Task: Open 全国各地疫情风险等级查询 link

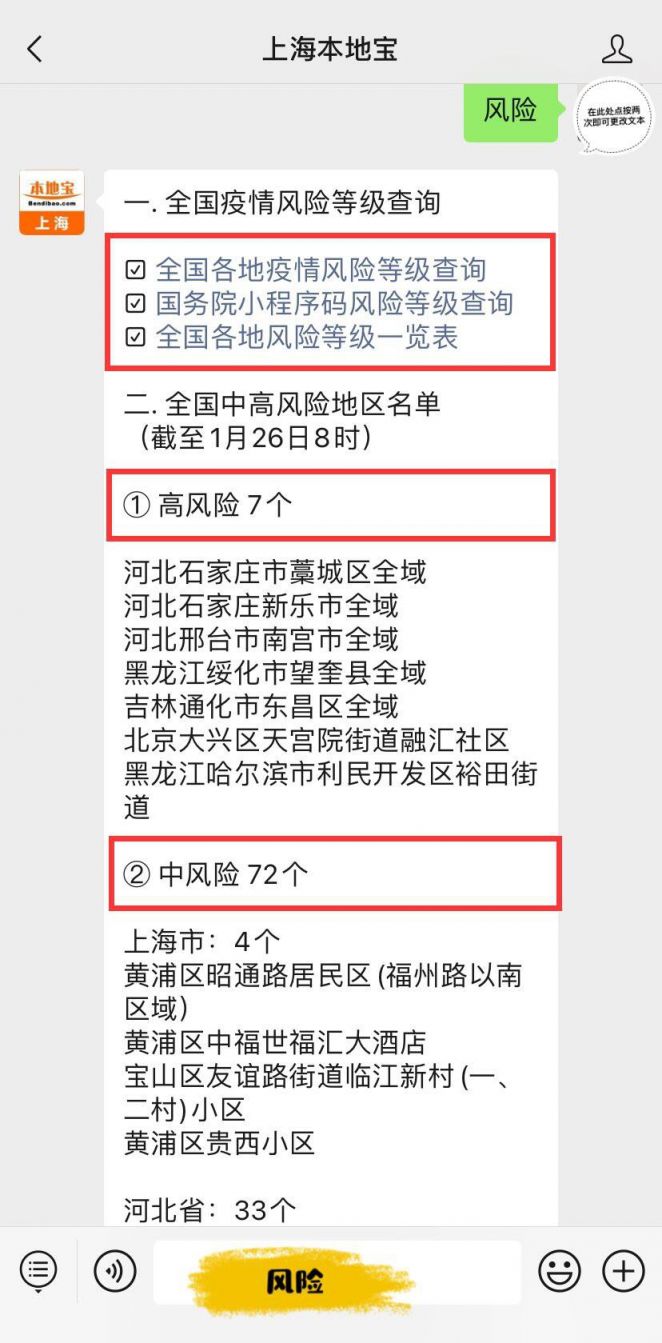Action: point(320,269)
